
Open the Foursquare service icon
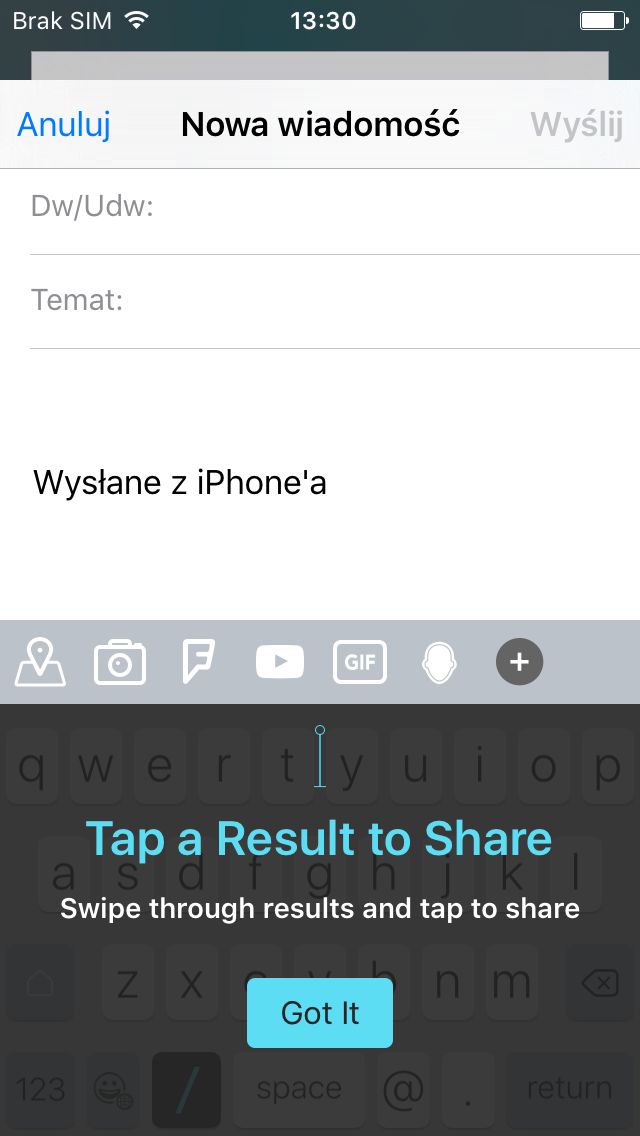click(199, 661)
